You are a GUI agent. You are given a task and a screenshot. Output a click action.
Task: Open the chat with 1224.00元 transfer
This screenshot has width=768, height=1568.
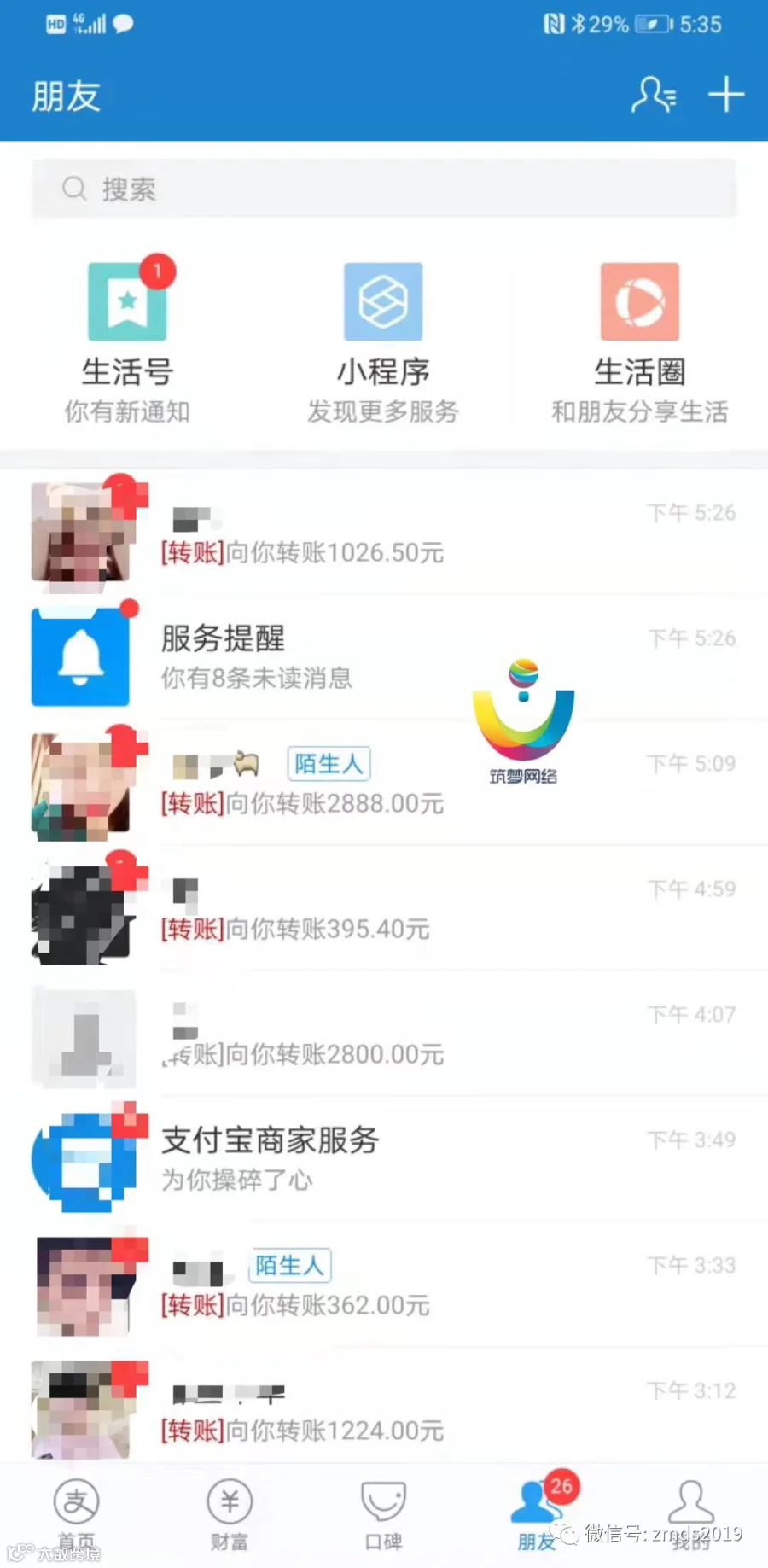[384, 1408]
